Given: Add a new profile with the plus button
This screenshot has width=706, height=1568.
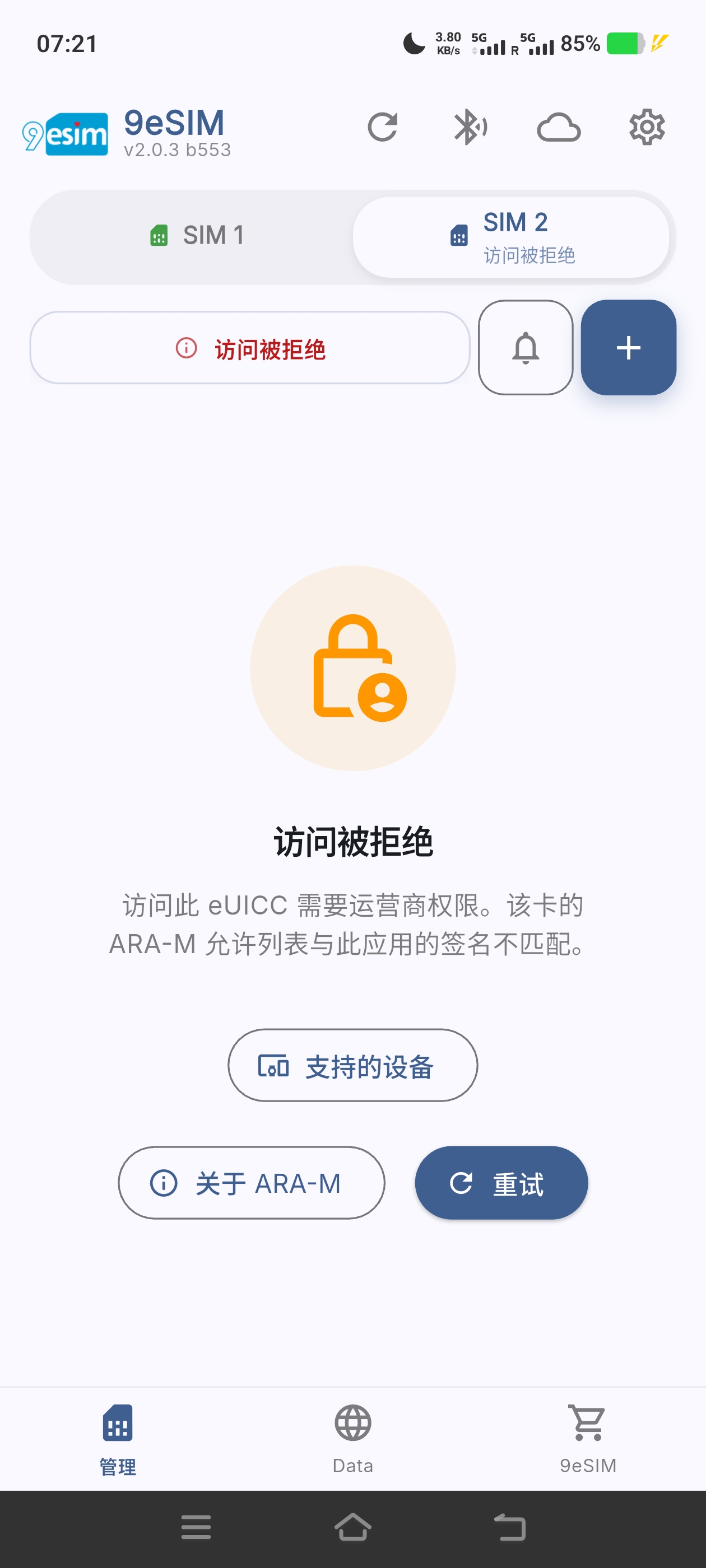Looking at the screenshot, I should click(x=628, y=348).
